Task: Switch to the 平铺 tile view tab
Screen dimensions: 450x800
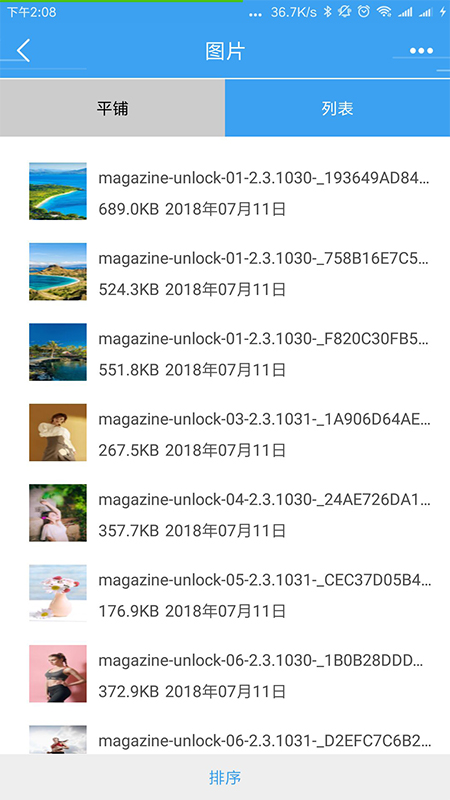Action: tap(112, 108)
